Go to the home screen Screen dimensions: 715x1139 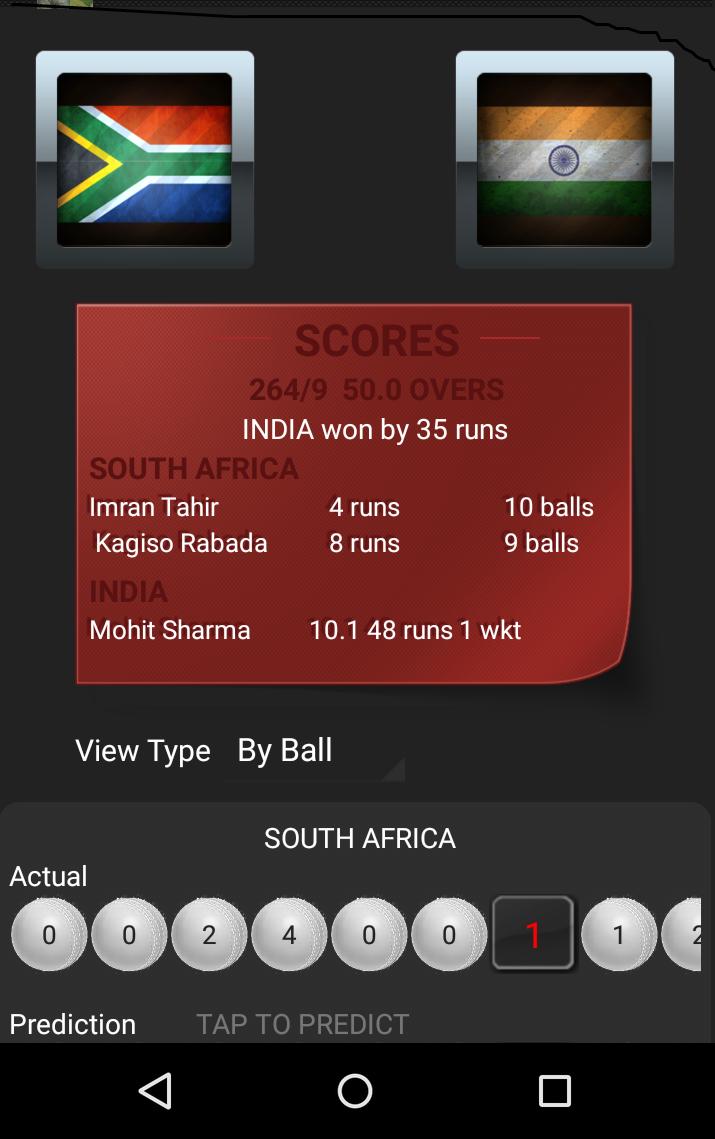point(355,1091)
